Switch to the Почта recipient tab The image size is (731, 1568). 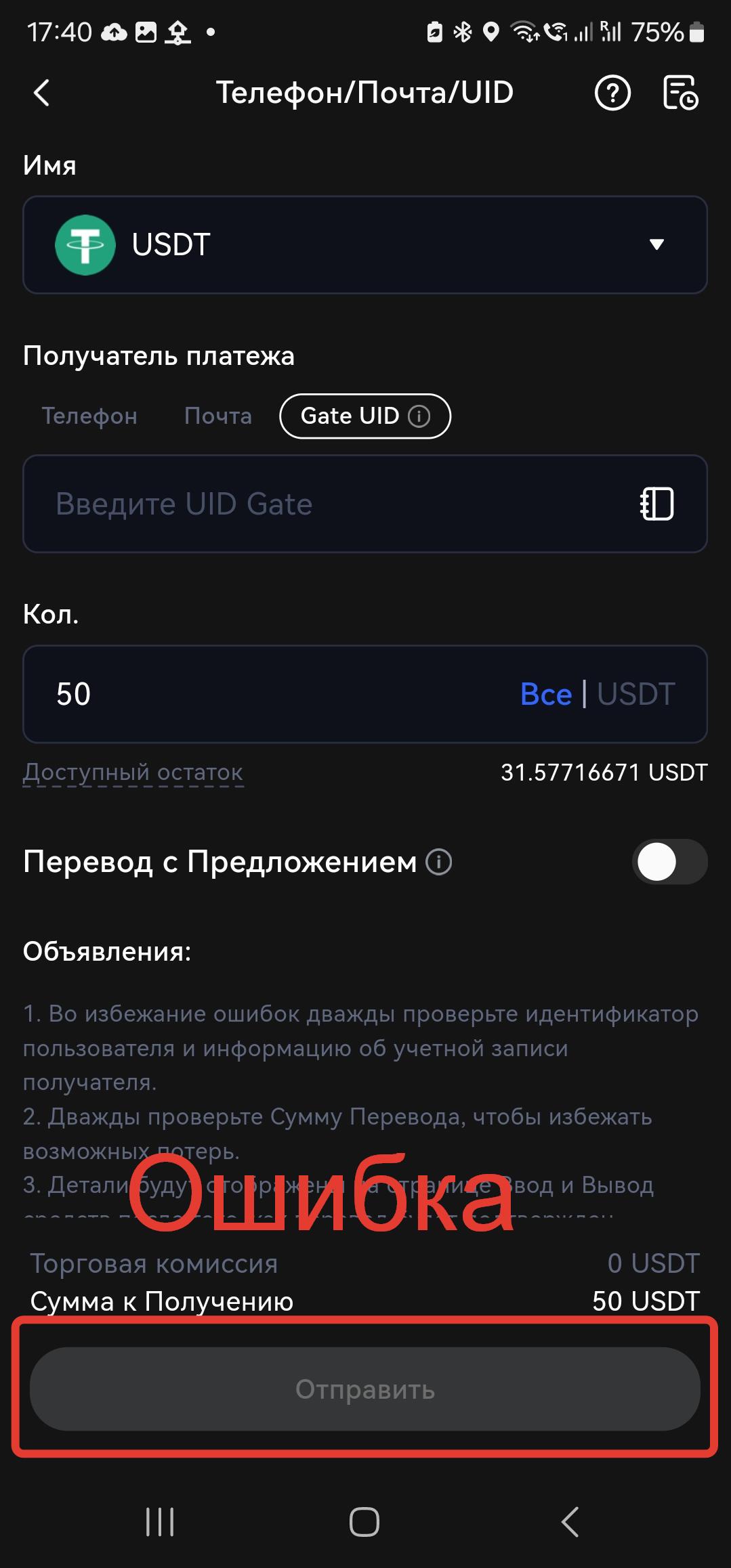[217, 416]
